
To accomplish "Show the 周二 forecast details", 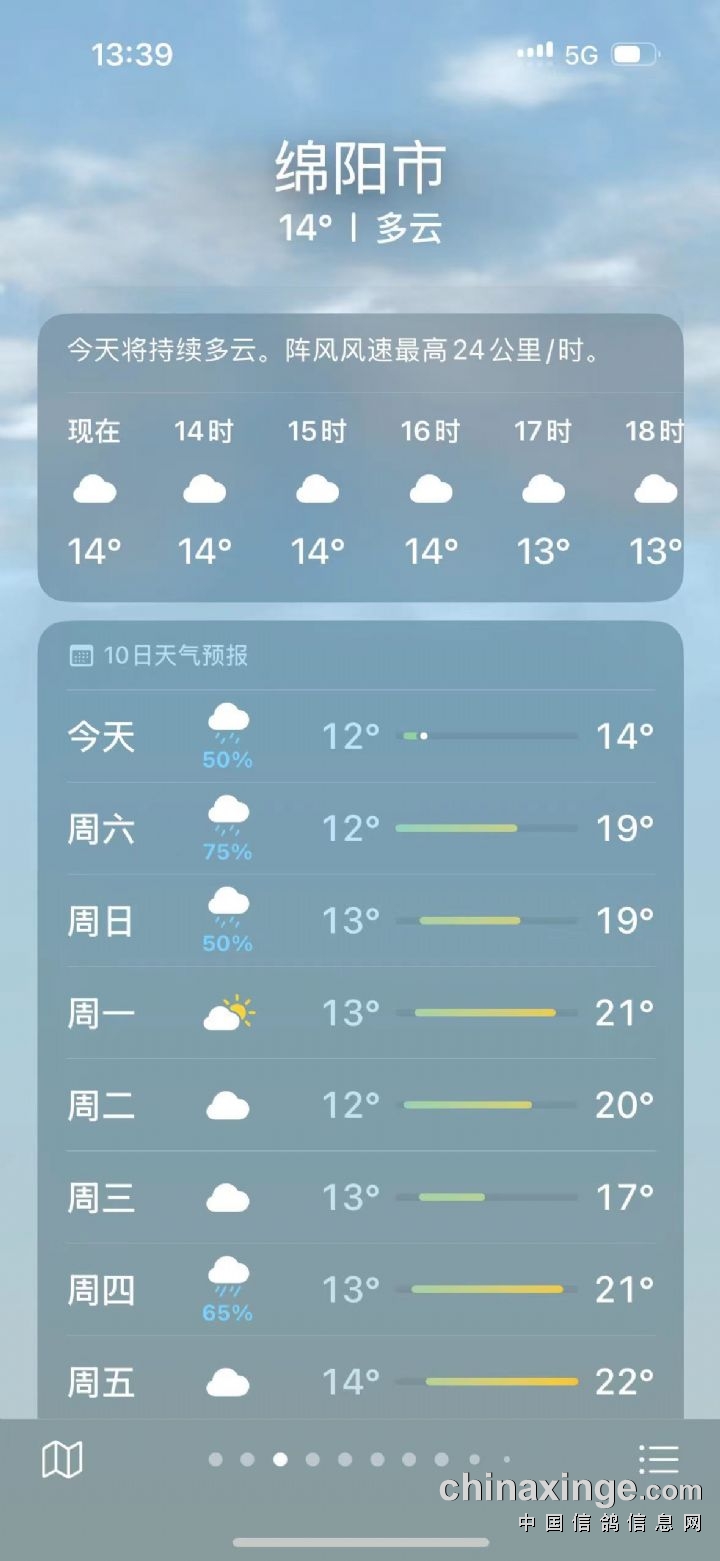I will (x=360, y=1105).
